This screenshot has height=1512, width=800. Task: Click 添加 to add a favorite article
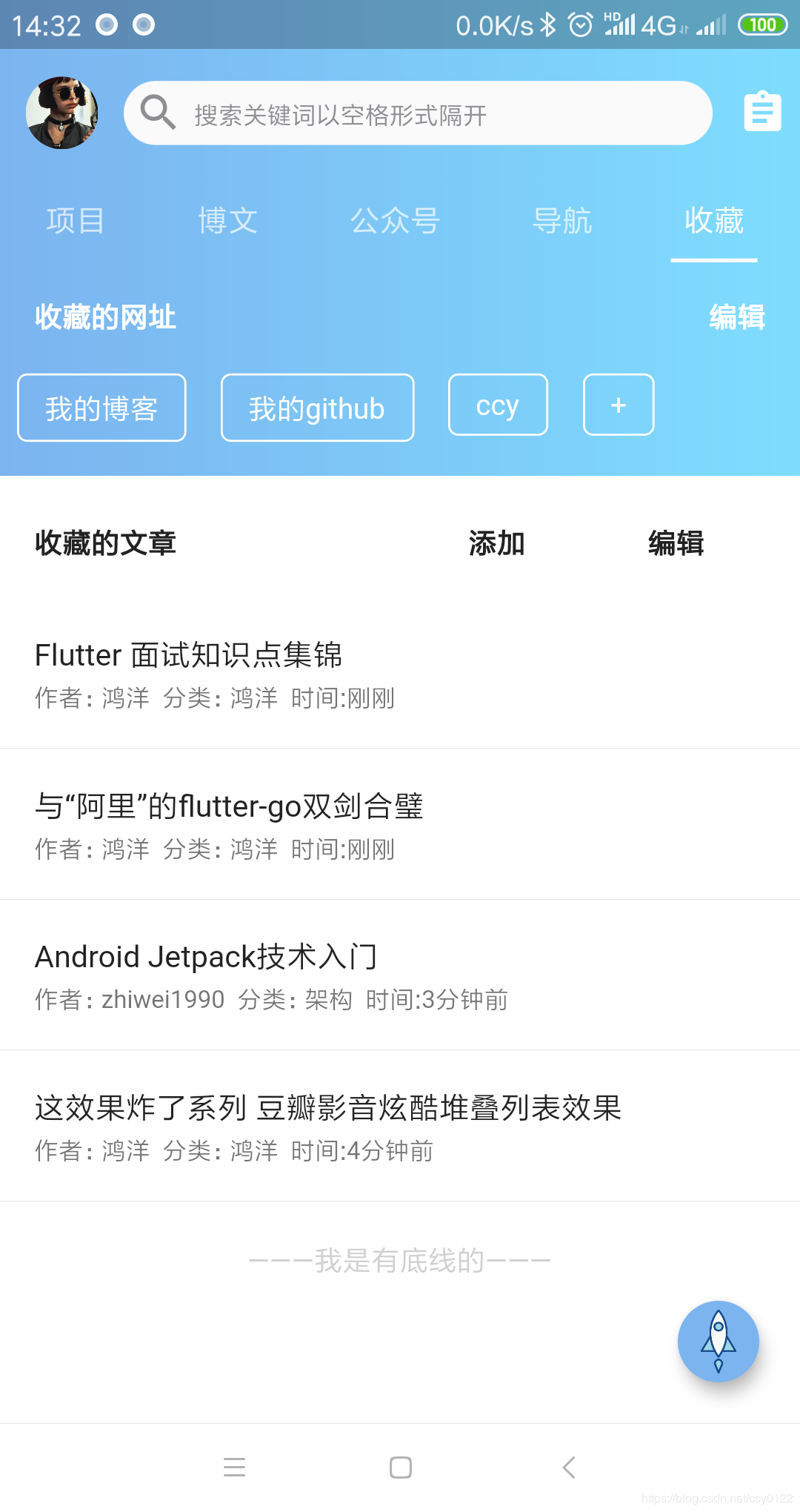tap(497, 543)
